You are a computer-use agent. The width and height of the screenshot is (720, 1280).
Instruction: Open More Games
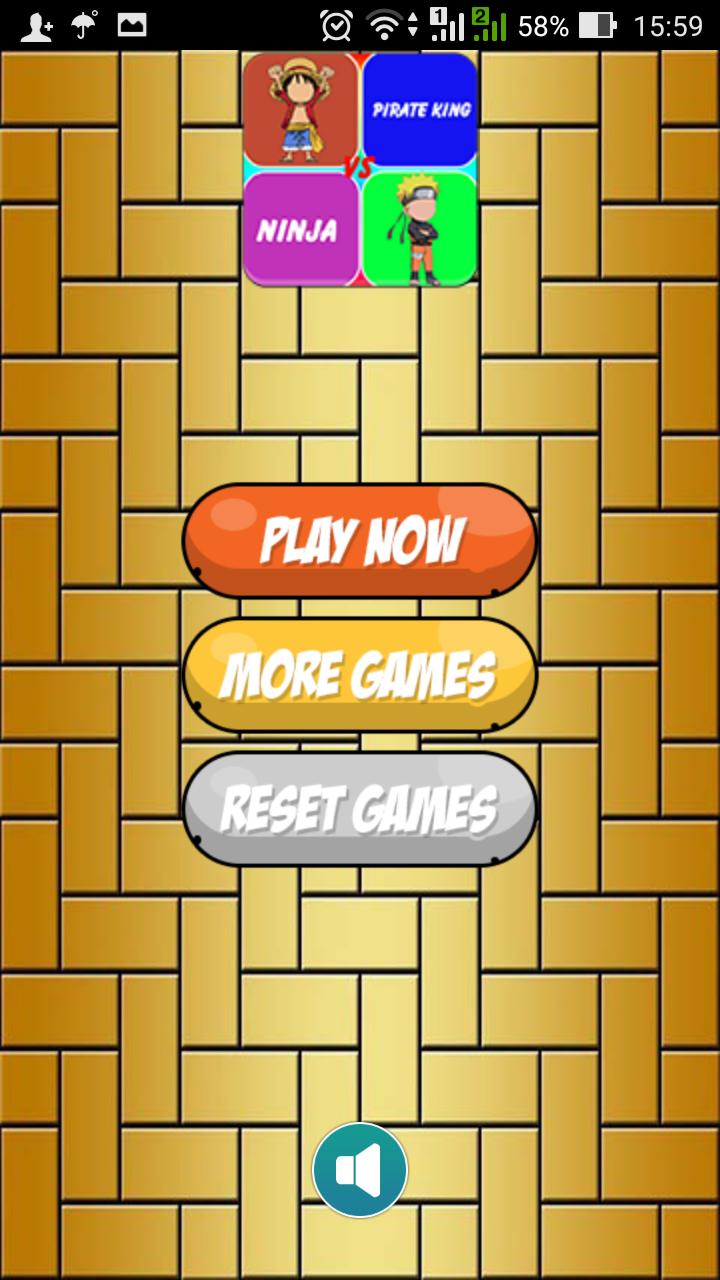360,675
